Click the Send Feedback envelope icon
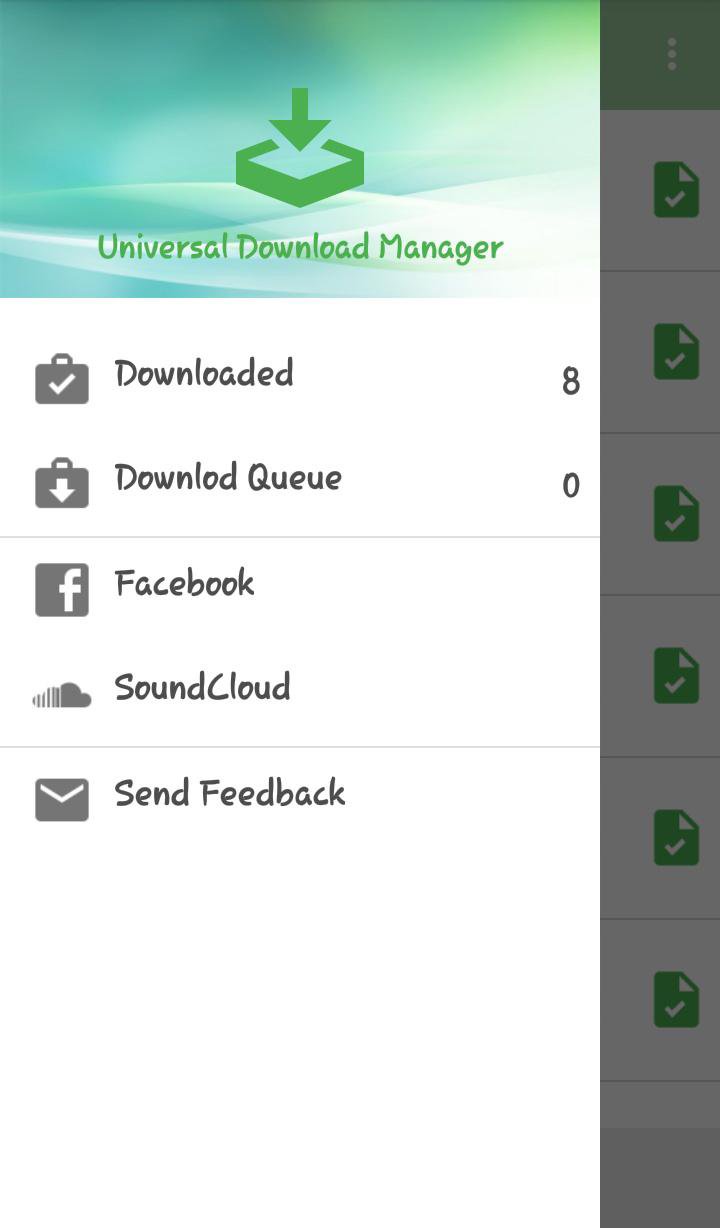This screenshot has width=720, height=1228. [62, 798]
